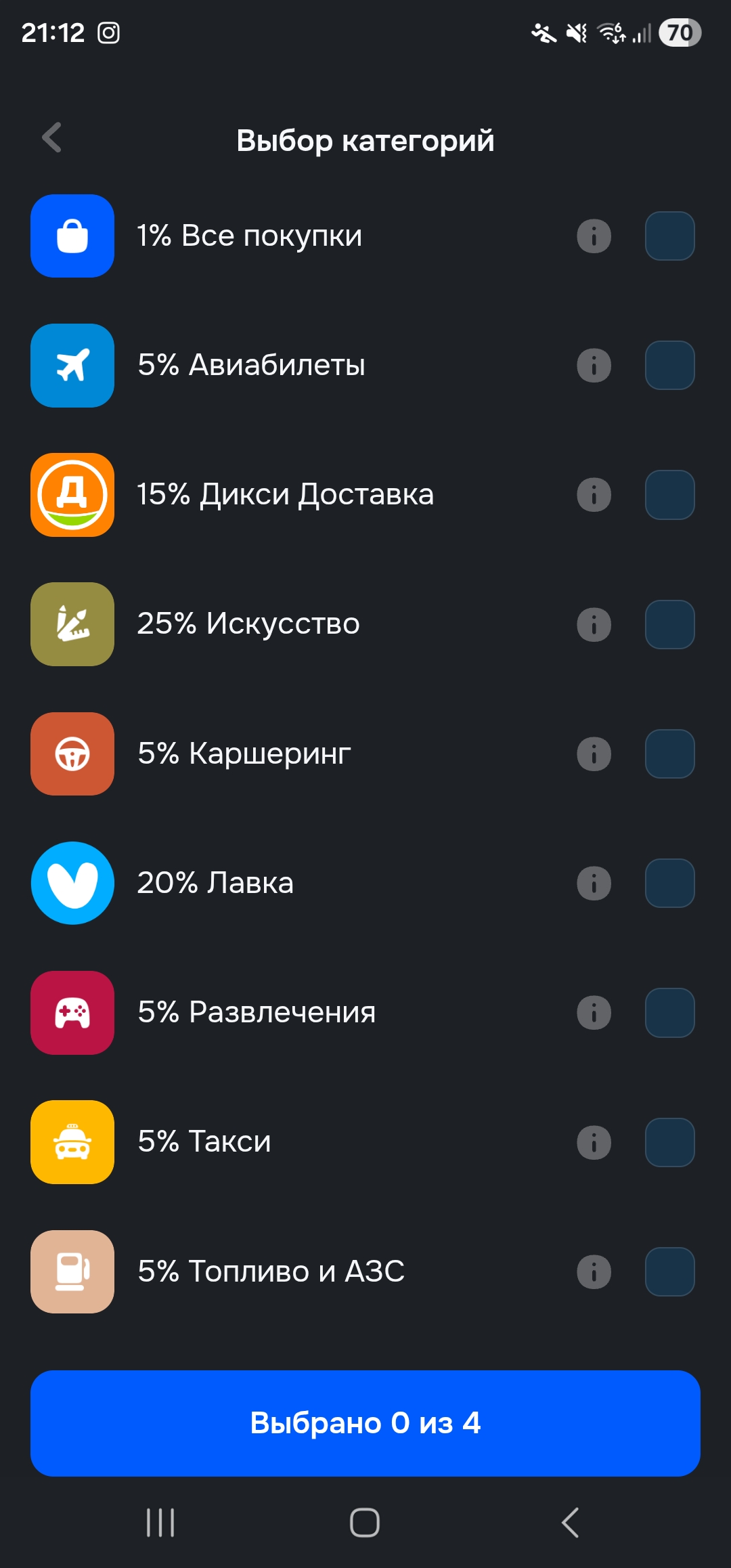Viewport: 731px width, 1568px height.
Task: Check the 1% Все покупки checkbox
Action: pos(669,236)
